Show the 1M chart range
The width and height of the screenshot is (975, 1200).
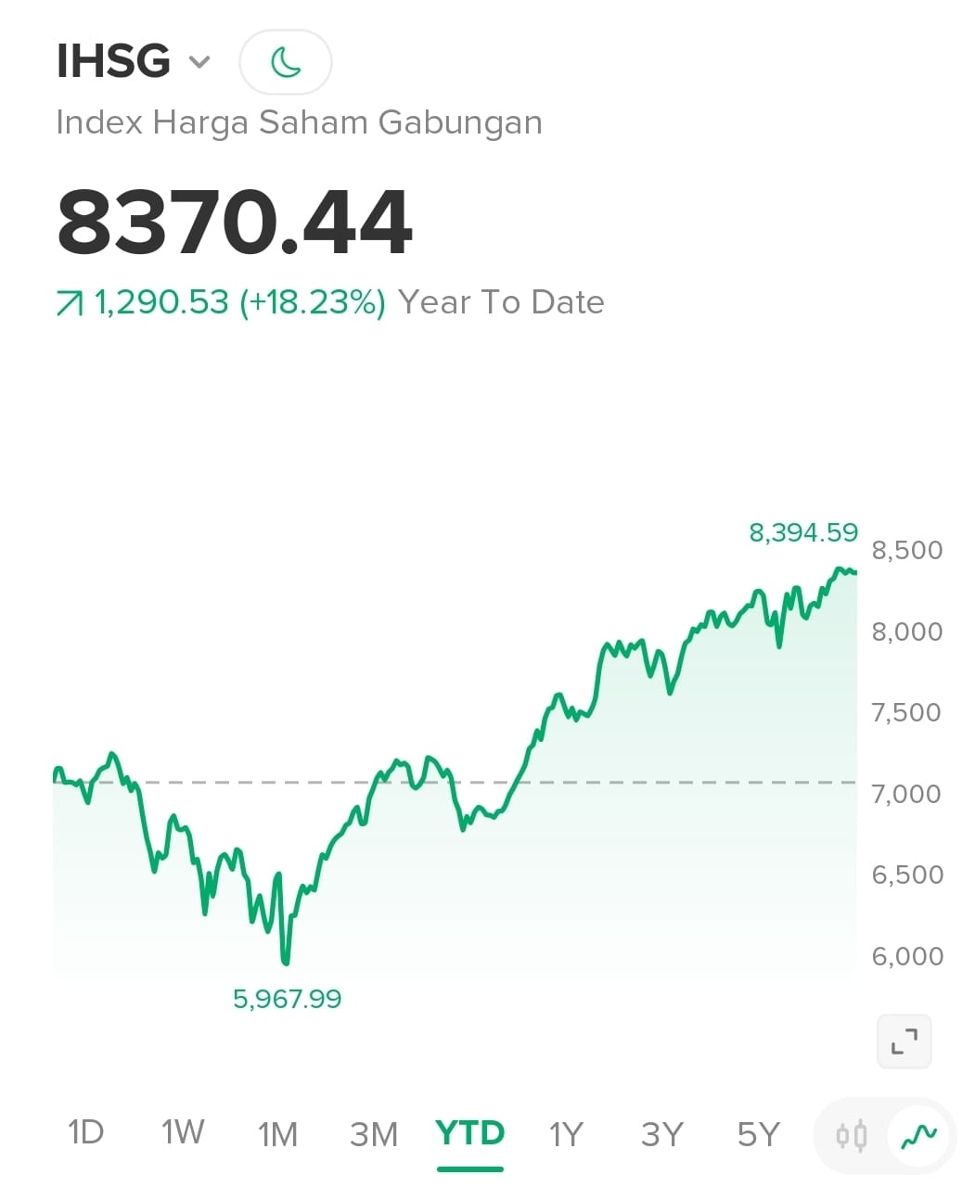tap(278, 1134)
